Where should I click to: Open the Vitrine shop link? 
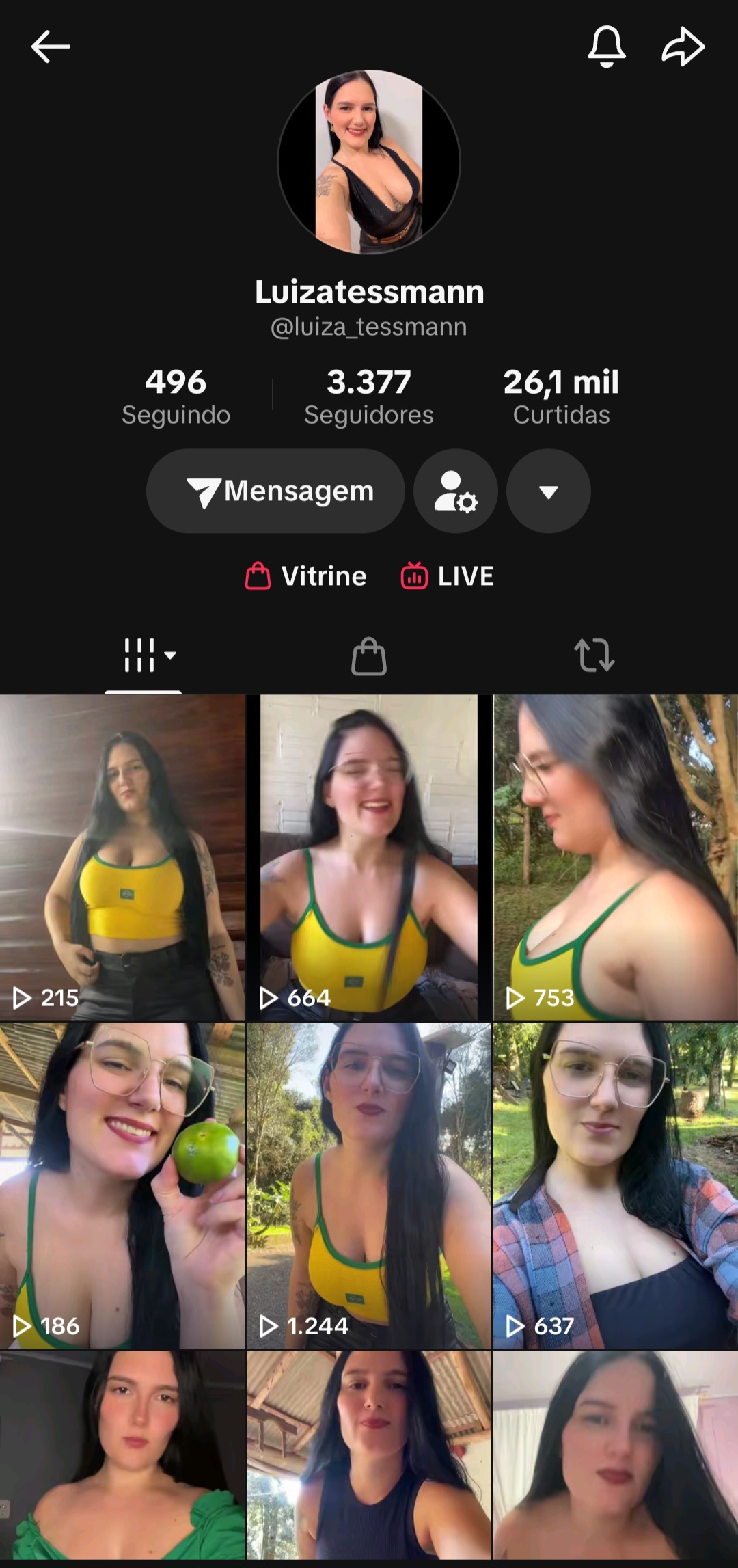click(306, 576)
